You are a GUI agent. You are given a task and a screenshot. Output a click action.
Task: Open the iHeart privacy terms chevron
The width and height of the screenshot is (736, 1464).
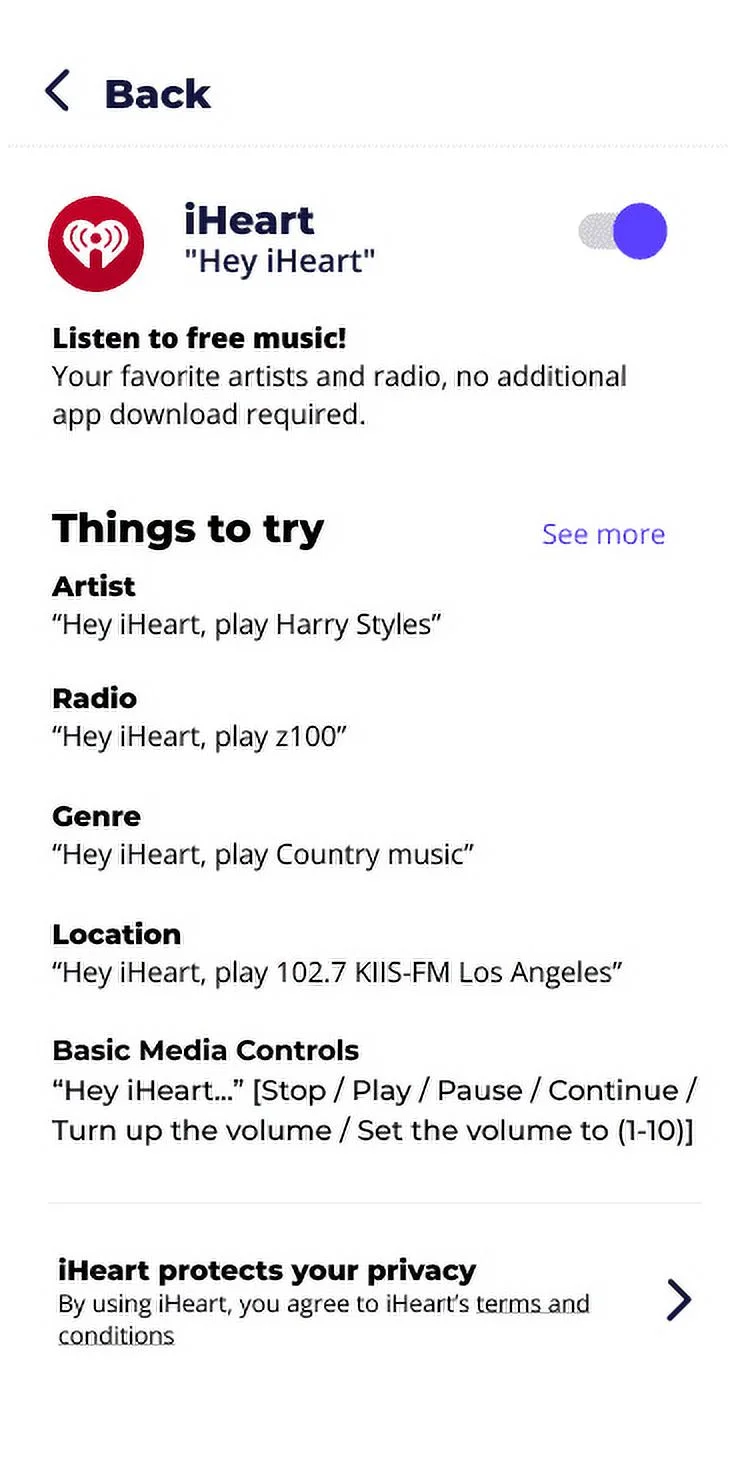click(x=678, y=1300)
